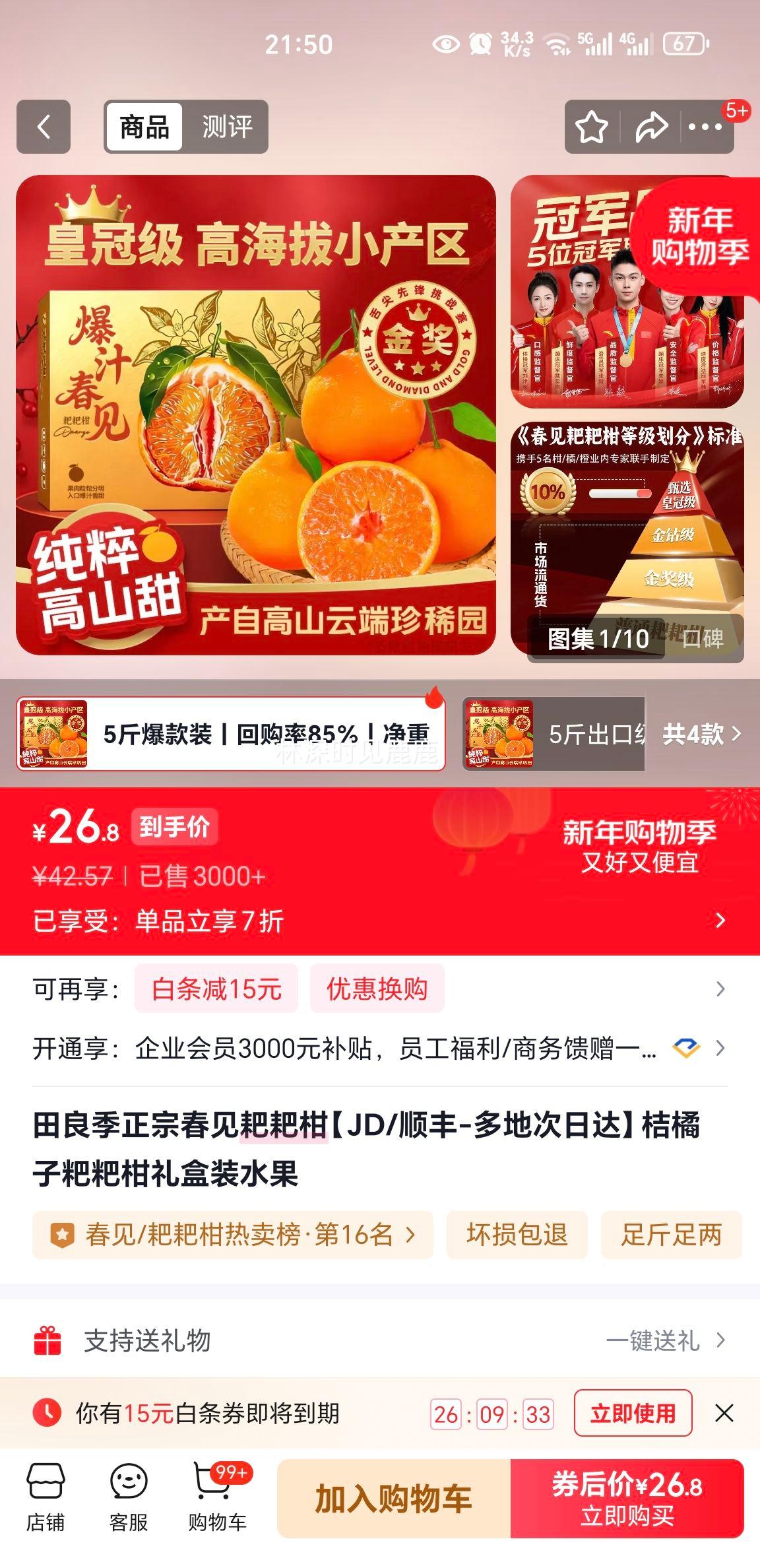Click the back arrow at top left
The image size is (760, 1568).
[44, 128]
